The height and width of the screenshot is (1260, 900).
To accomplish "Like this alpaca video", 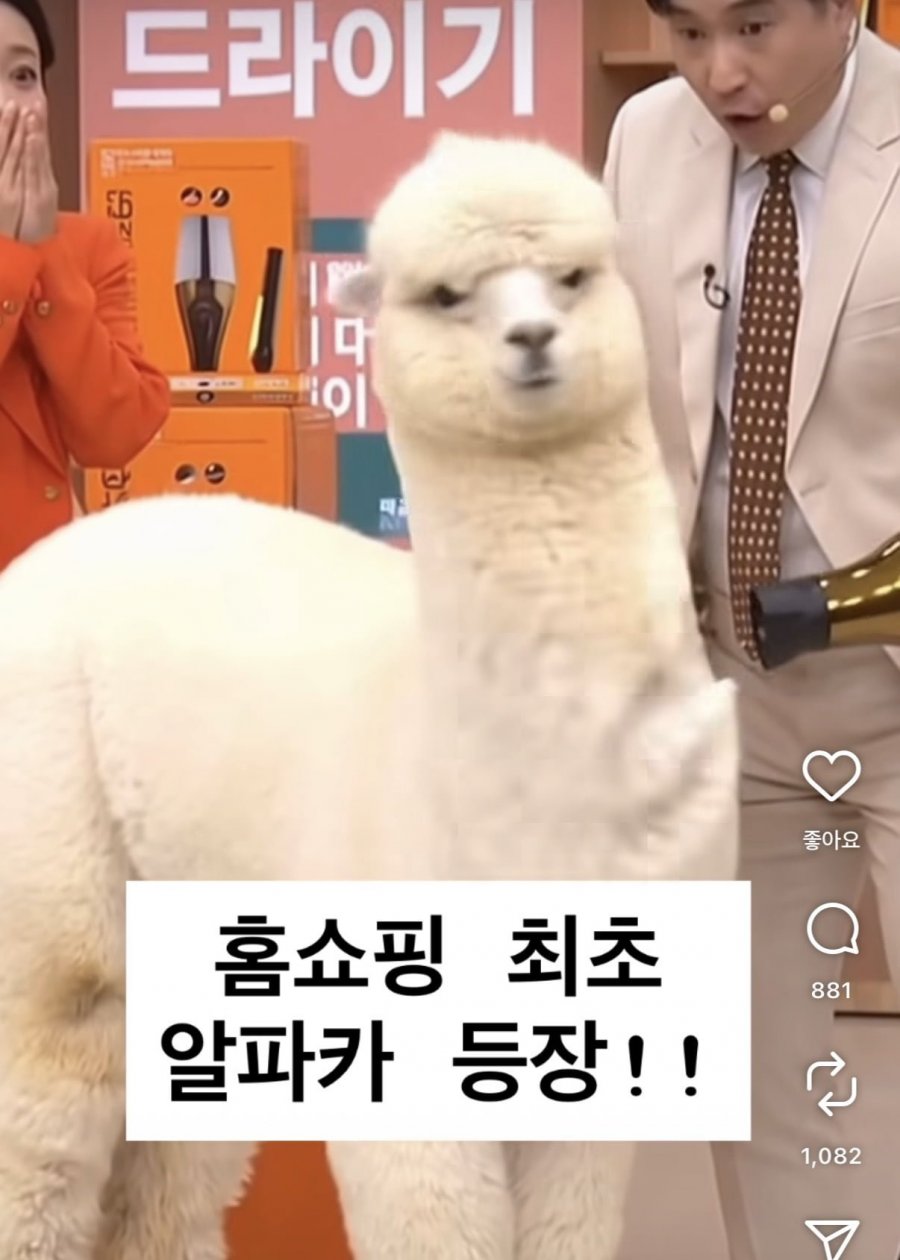I will [831, 775].
